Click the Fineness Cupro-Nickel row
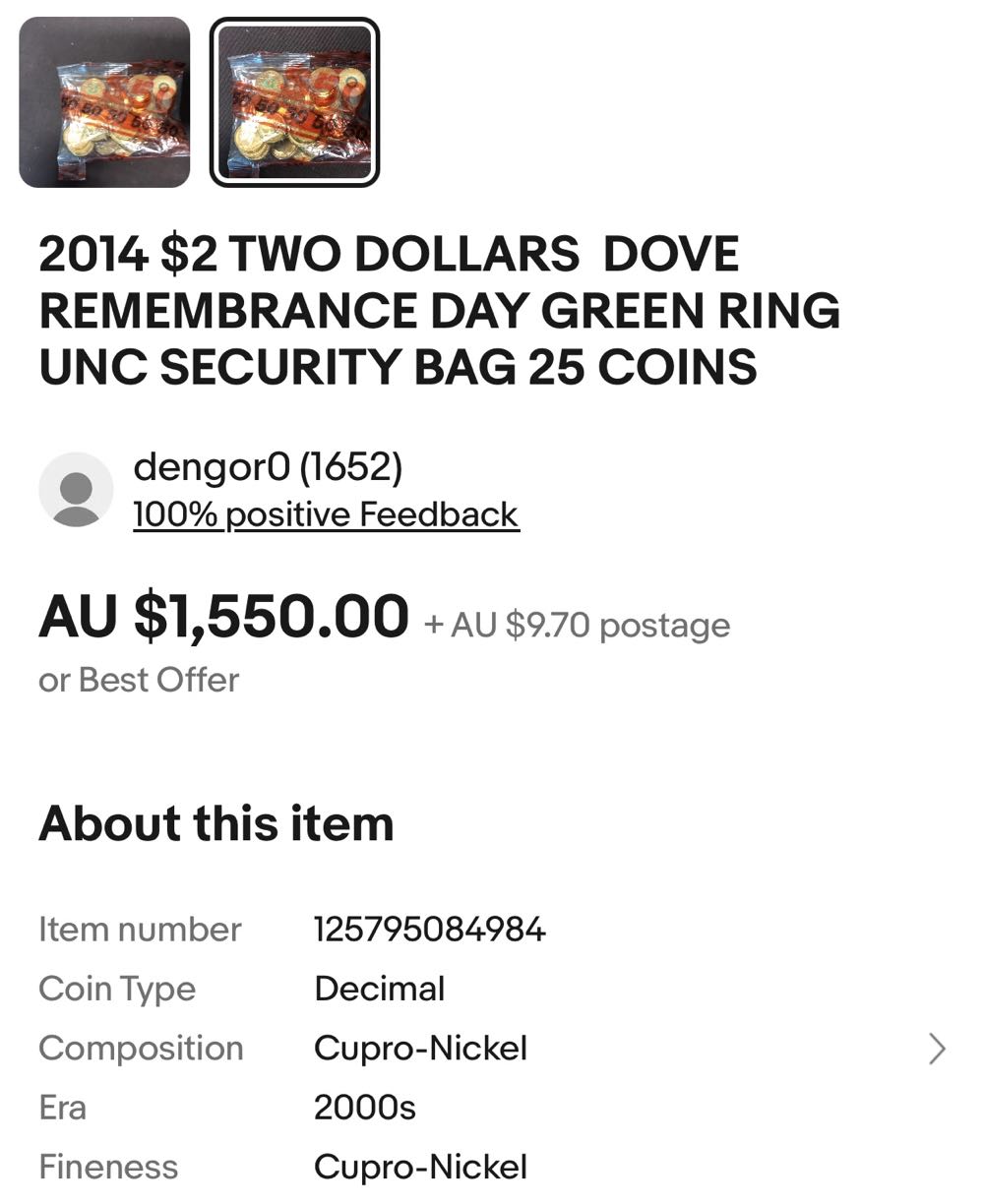 [420, 1167]
